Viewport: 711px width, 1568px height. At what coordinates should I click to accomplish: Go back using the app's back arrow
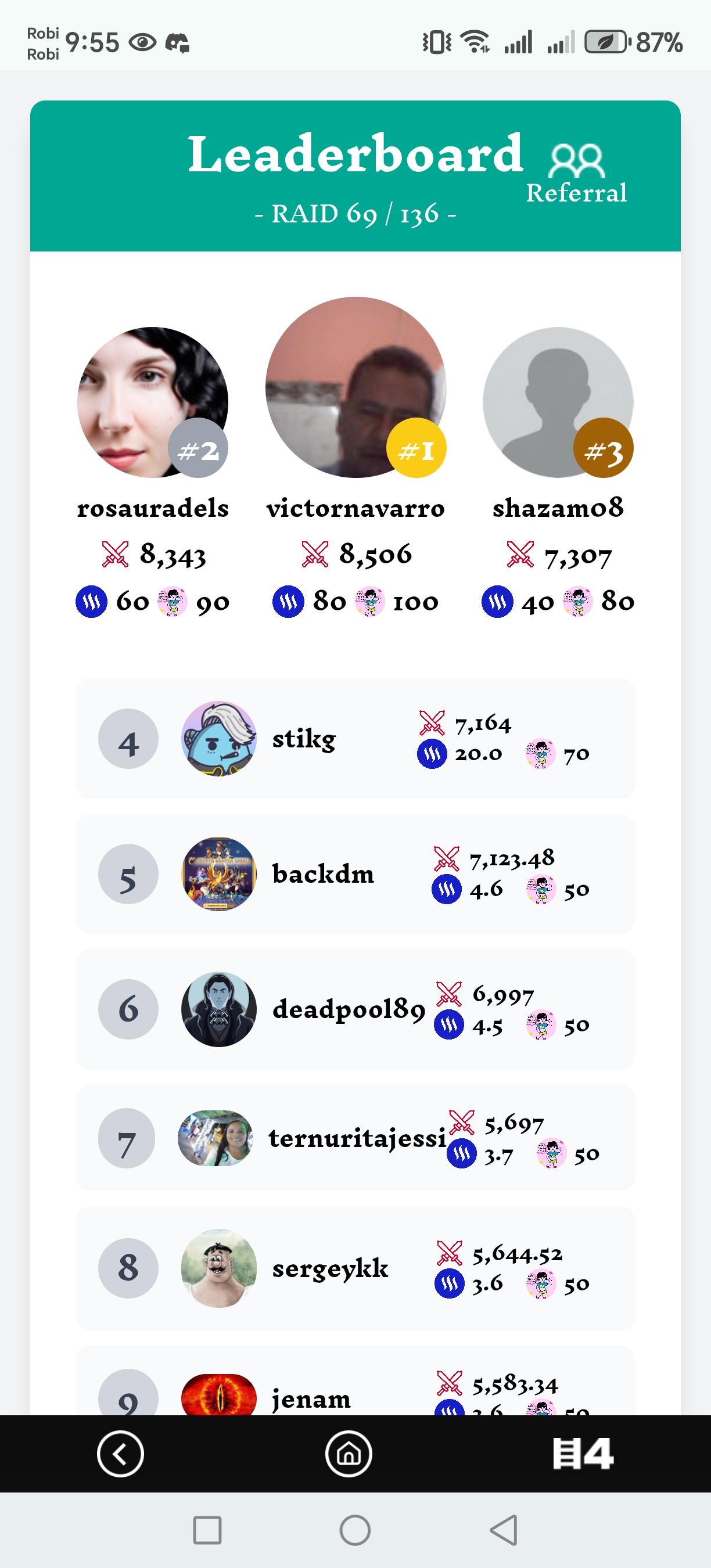(x=120, y=1454)
